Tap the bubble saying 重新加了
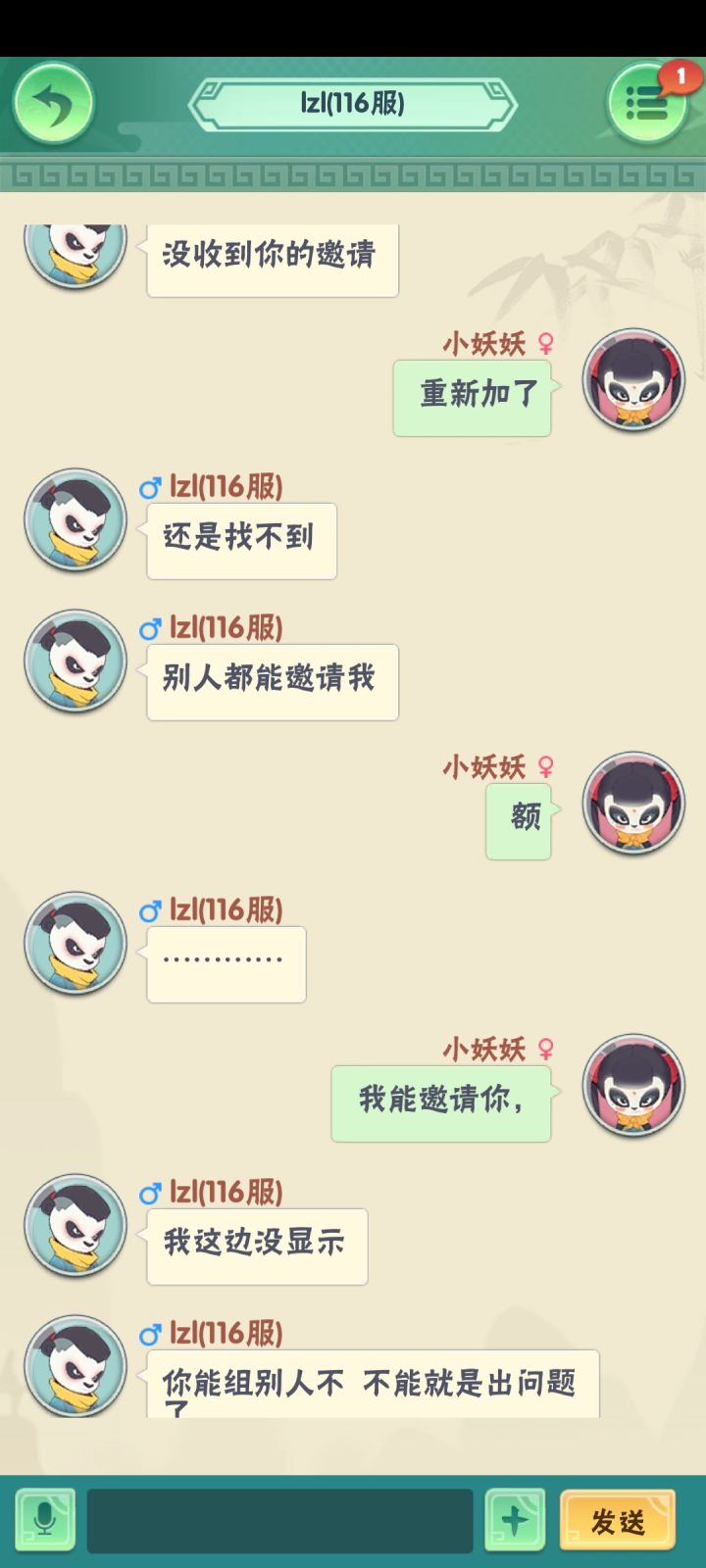This screenshot has width=706, height=1568. pos(472,396)
